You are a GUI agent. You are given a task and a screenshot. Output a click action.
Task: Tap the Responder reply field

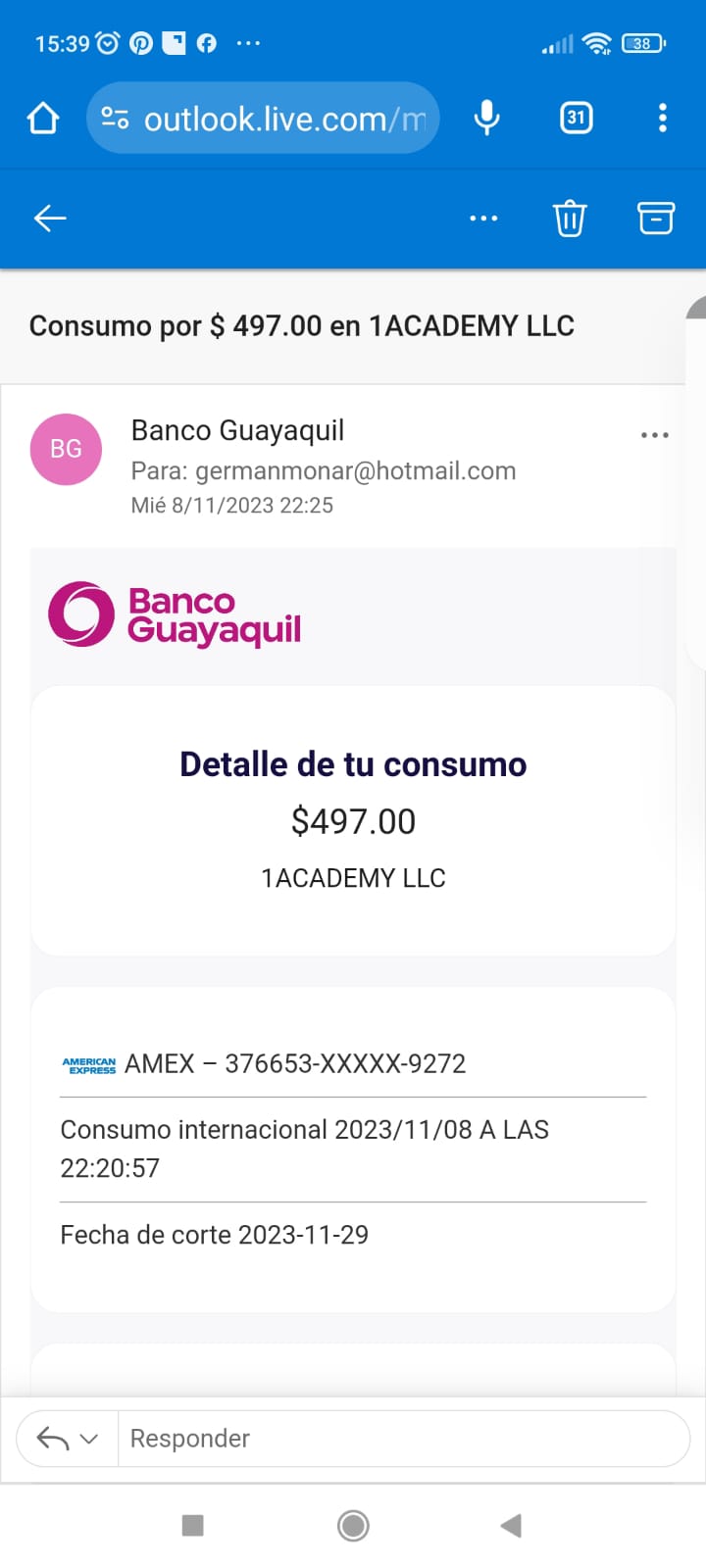point(404,1439)
